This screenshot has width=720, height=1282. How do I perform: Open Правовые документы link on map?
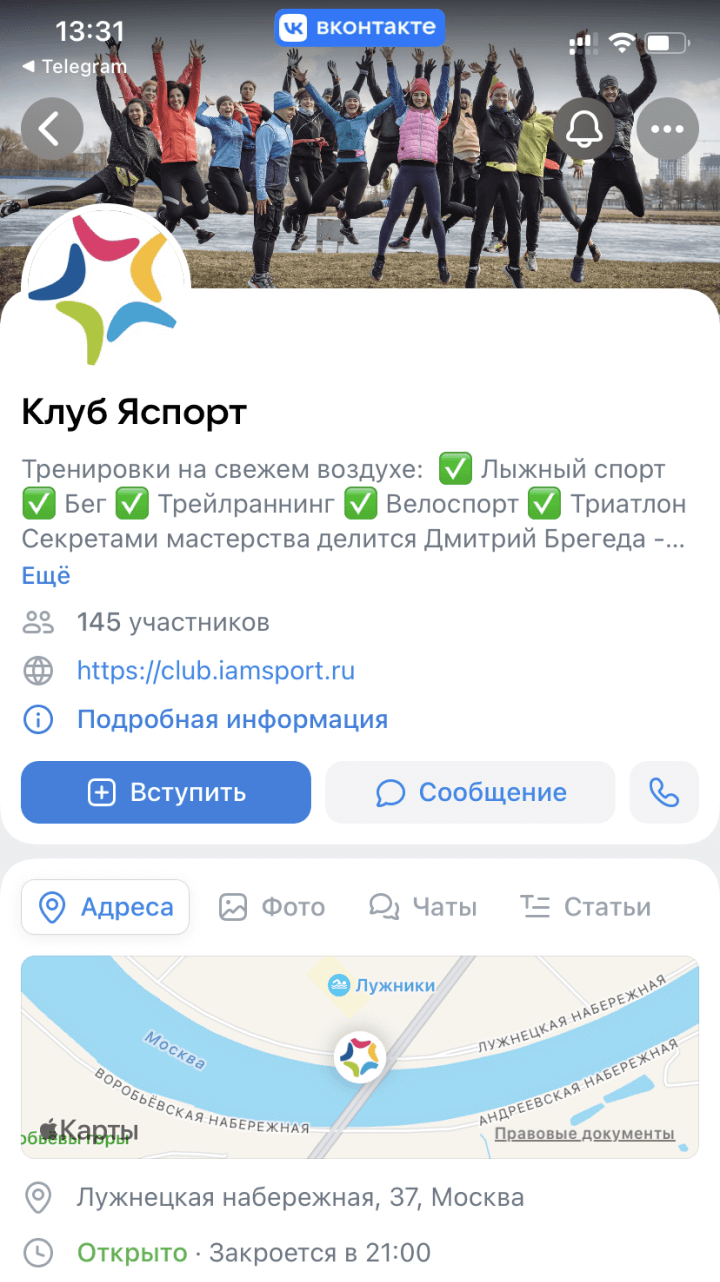tap(584, 1134)
